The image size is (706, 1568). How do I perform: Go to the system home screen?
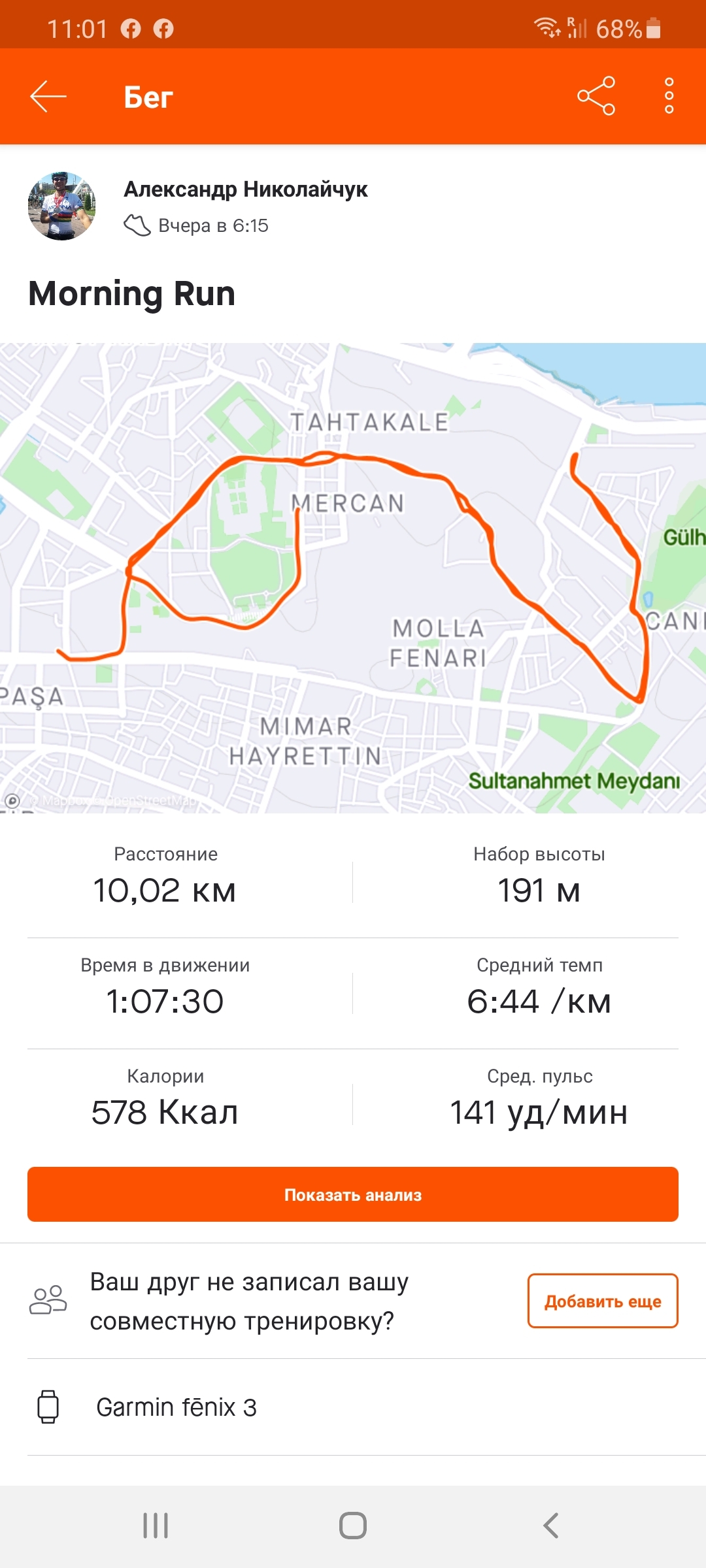click(x=353, y=1526)
